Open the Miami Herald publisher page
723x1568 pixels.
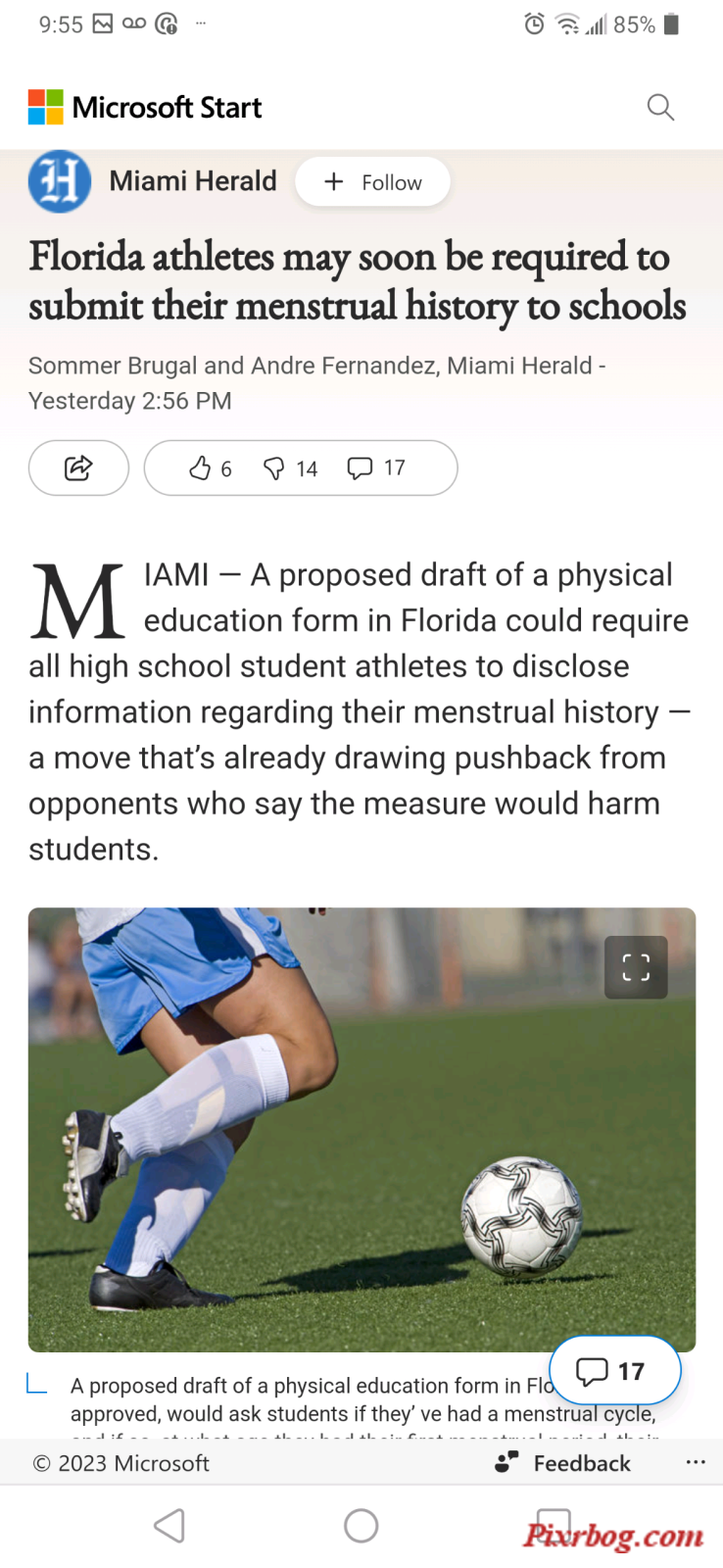click(x=192, y=181)
